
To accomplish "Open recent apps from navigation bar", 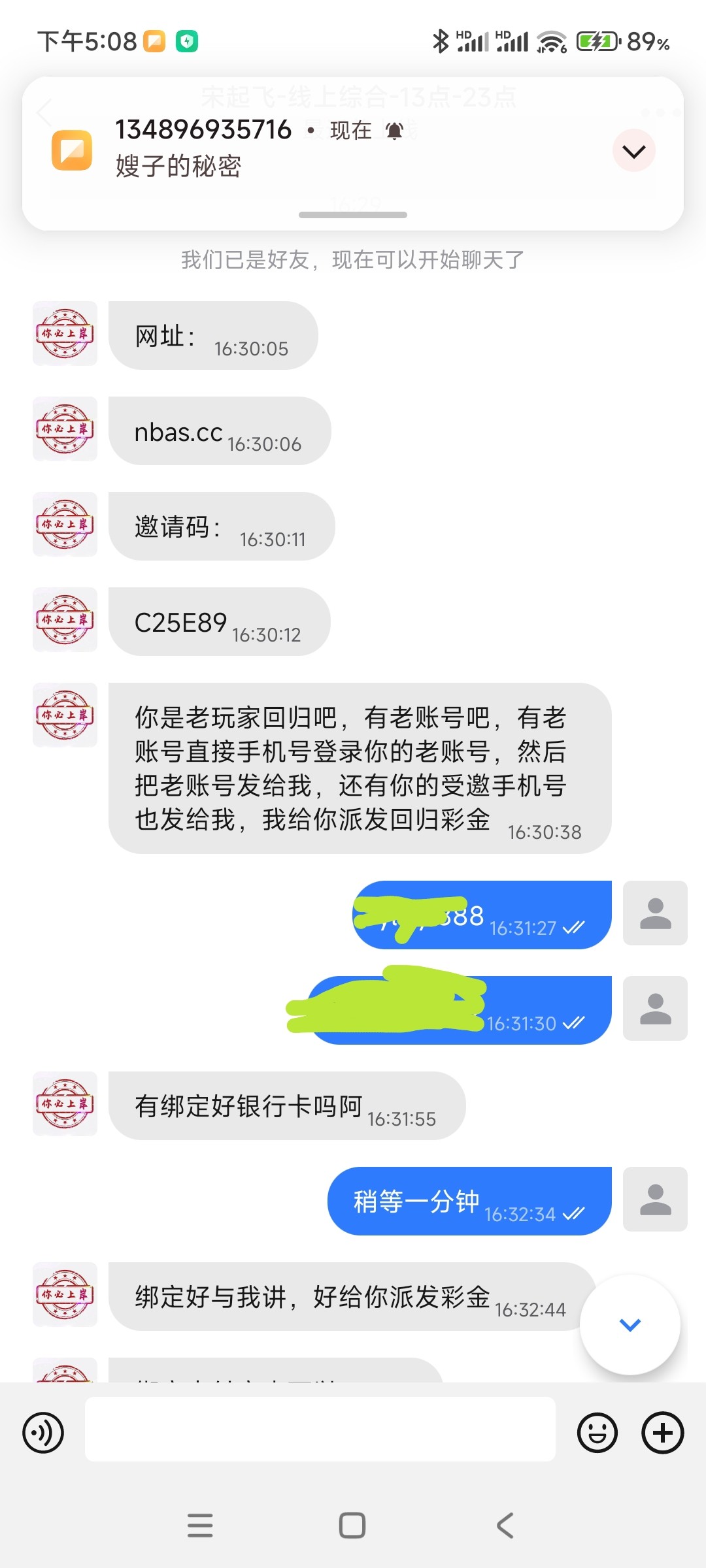I will click(x=200, y=1526).
